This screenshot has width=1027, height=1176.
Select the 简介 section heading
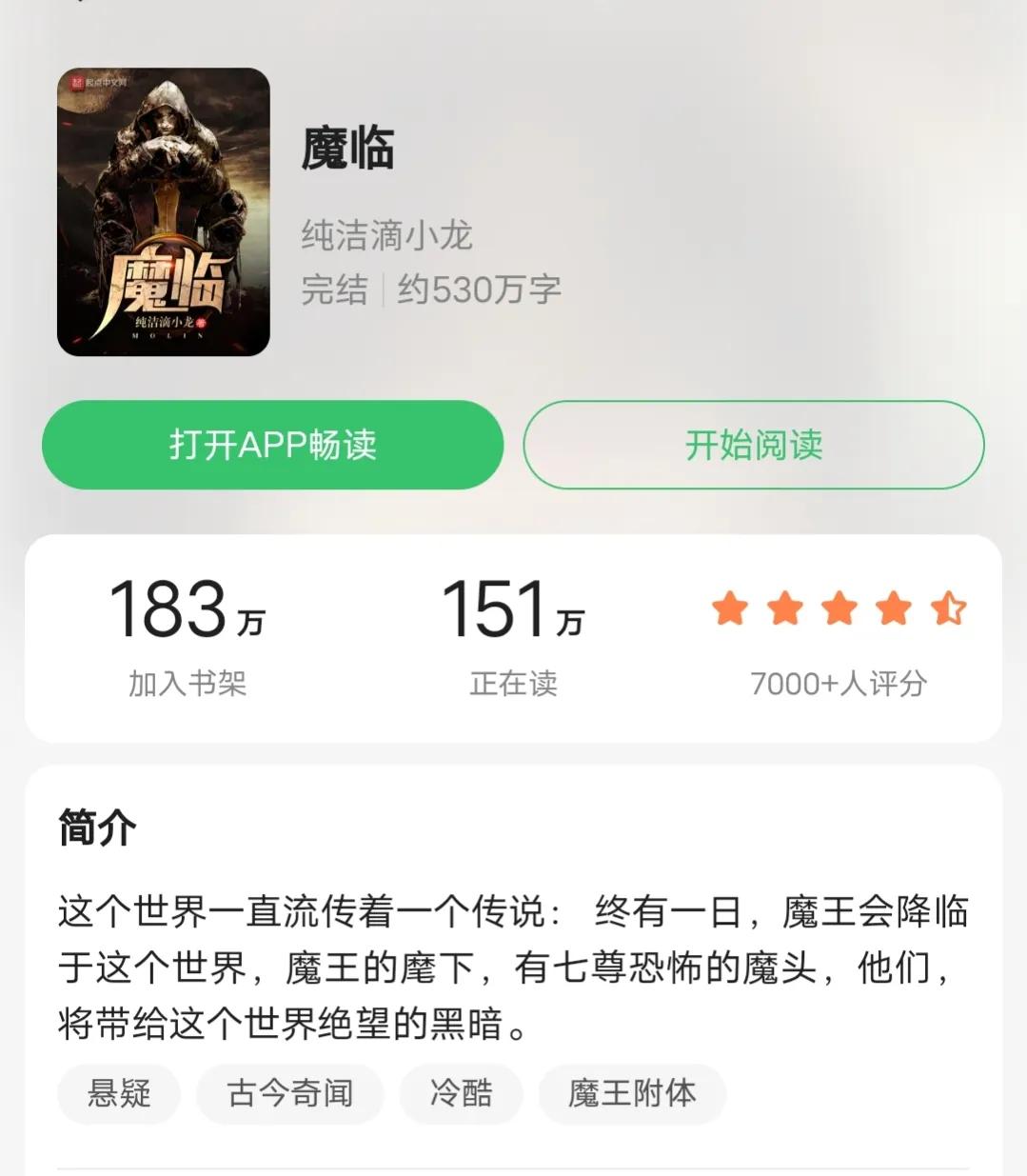tap(95, 828)
